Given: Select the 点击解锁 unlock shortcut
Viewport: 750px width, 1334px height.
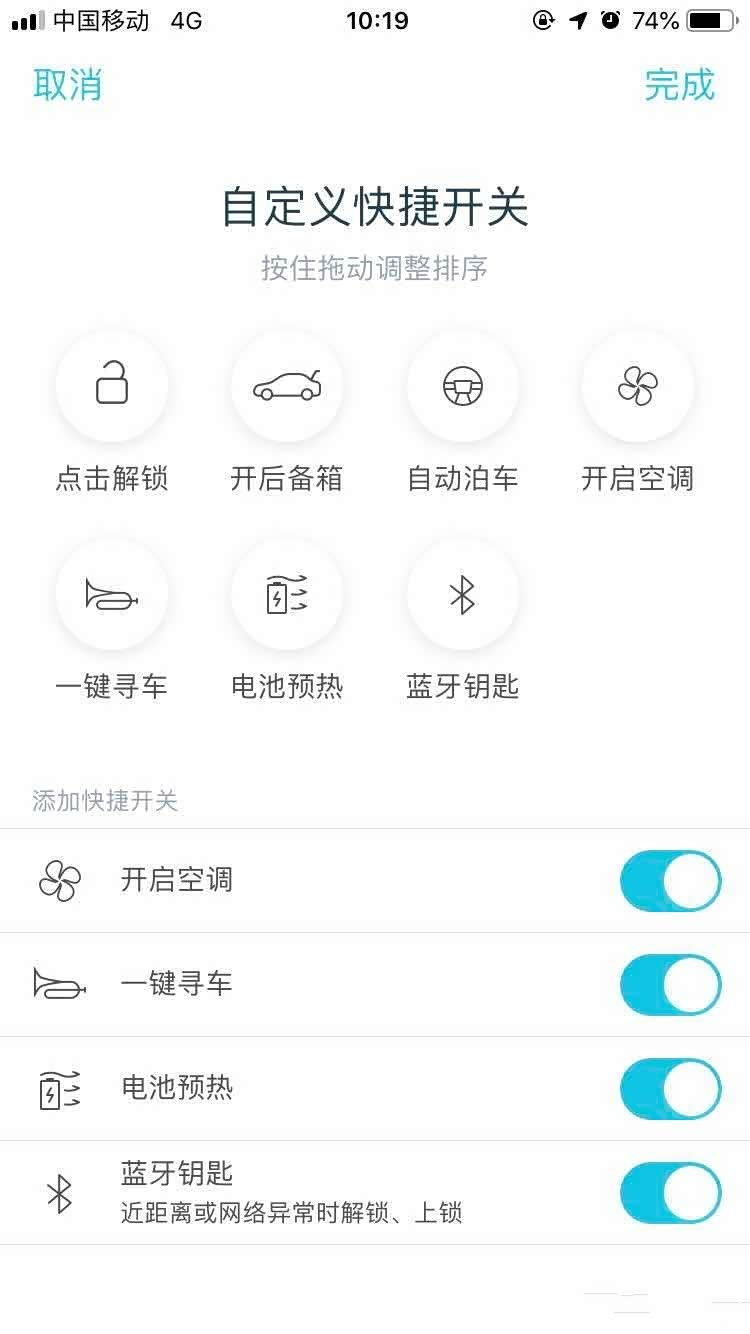Looking at the screenshot, I should (x=112, y=386).
